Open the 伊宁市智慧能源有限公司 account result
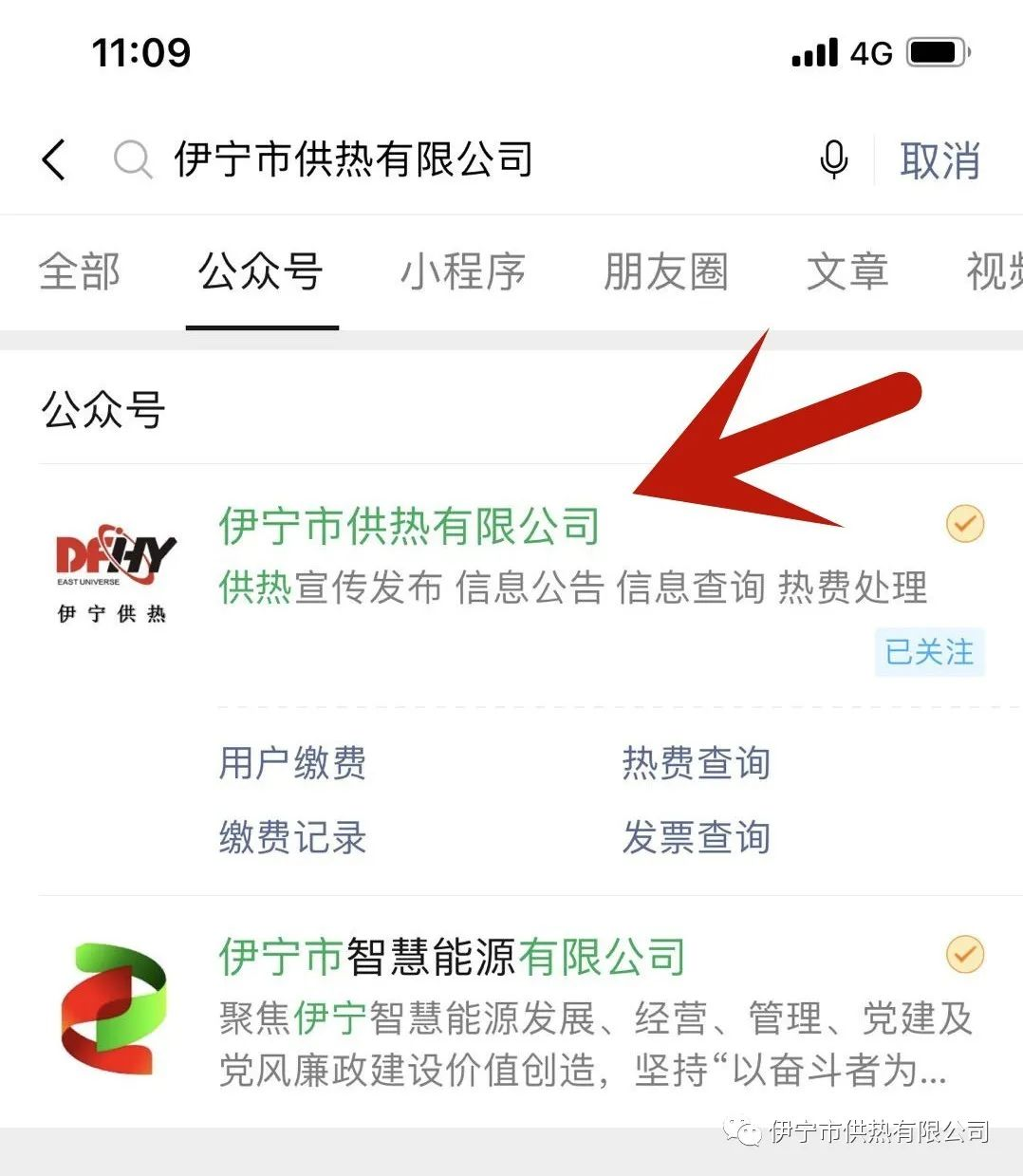This screenshot has height=1176, width=1023. pyautogui.click(x=453, y=957)
